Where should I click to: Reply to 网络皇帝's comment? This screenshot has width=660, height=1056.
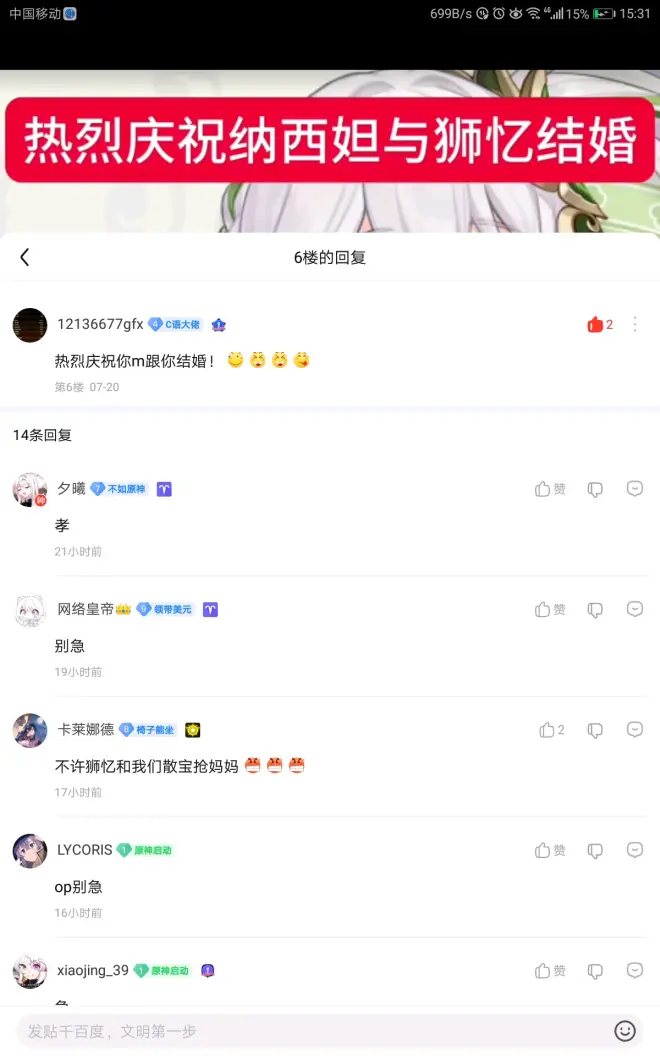point(635,609)
